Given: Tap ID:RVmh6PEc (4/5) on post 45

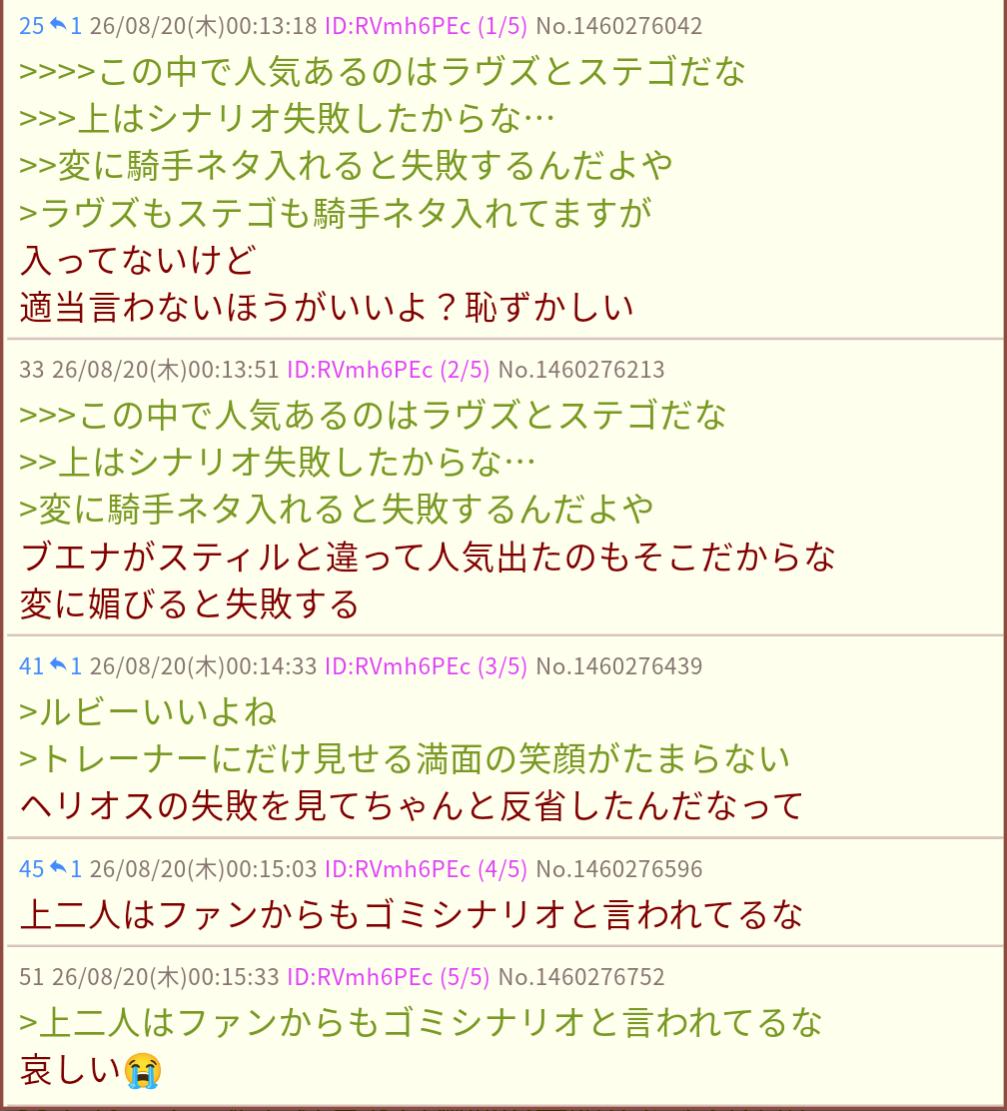Looking at the screenshot, I should (x=426, y=869).
